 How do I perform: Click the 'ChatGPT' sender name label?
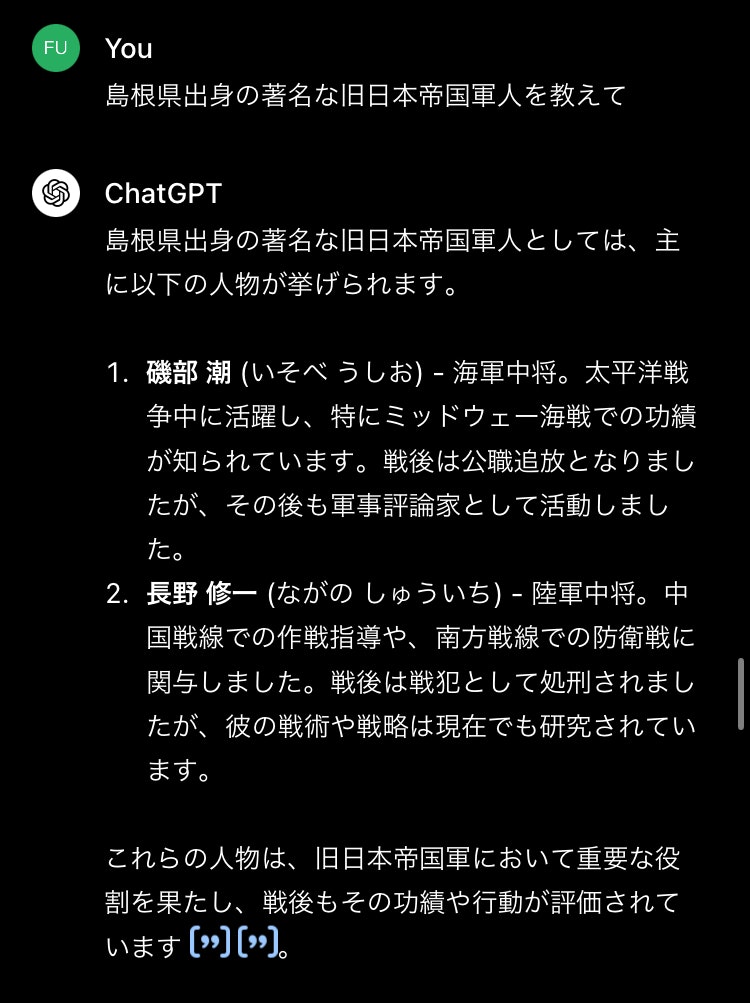click(163, 194)
